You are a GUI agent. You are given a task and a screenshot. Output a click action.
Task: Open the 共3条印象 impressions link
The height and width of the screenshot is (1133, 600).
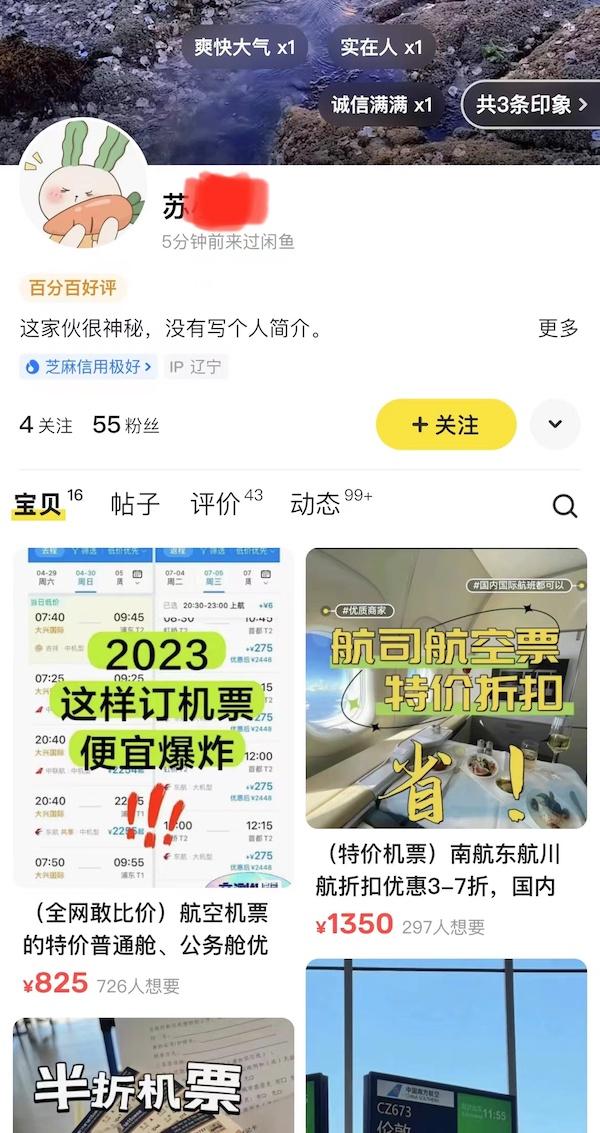[x=531, y=105]
